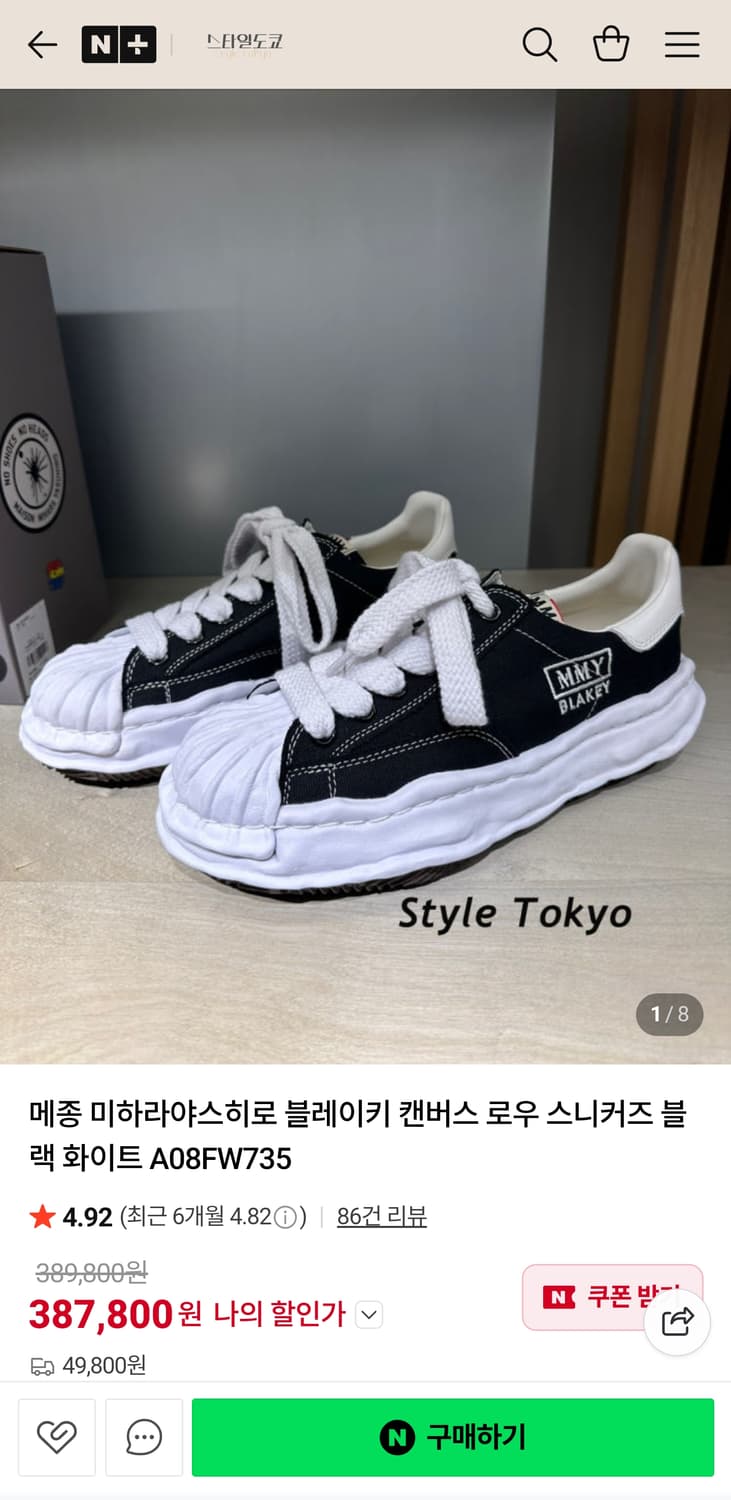The width and height of the screenshot is (731, 1500).
Task: Open the Naver Plus home logo
Action: [x=119, y=45]
